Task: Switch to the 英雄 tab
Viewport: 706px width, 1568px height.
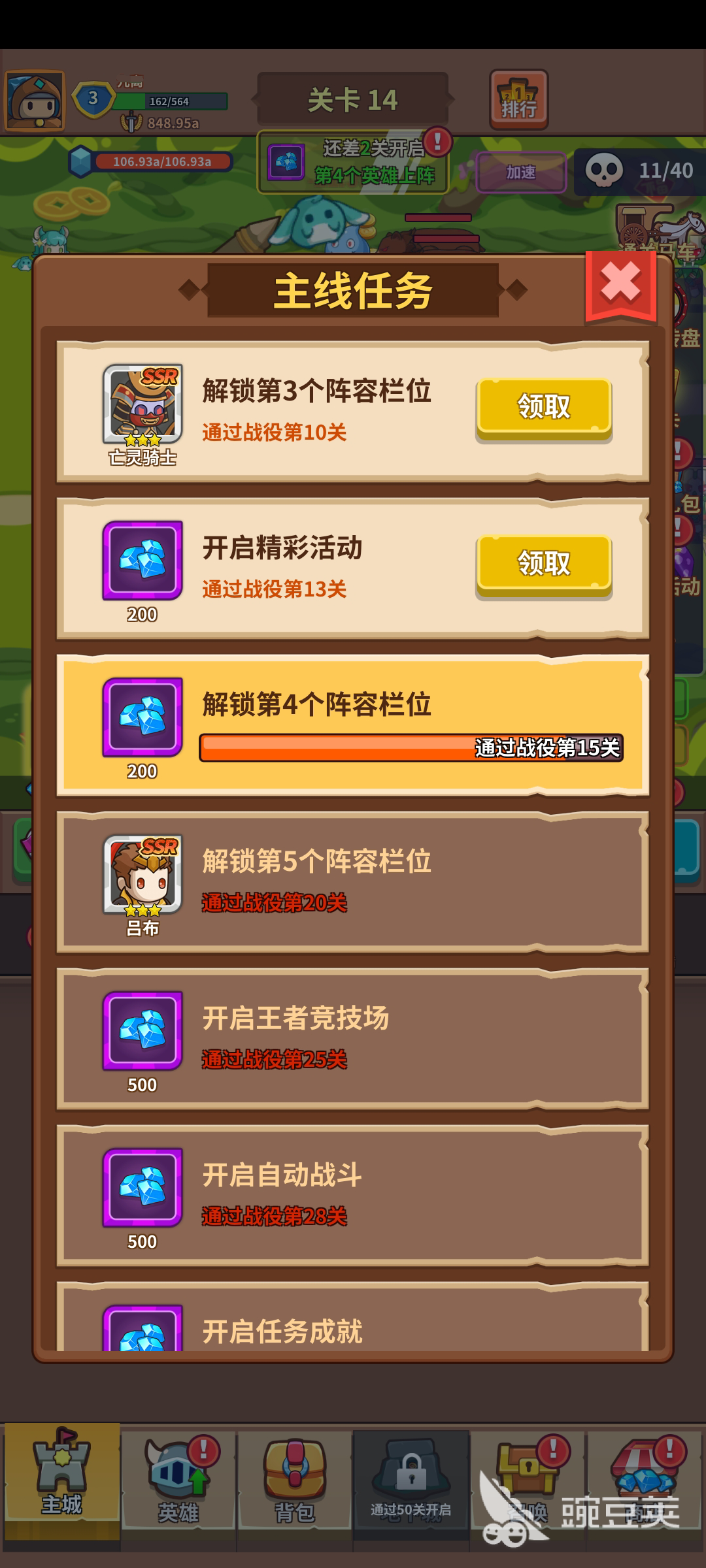Action: 178,1483
